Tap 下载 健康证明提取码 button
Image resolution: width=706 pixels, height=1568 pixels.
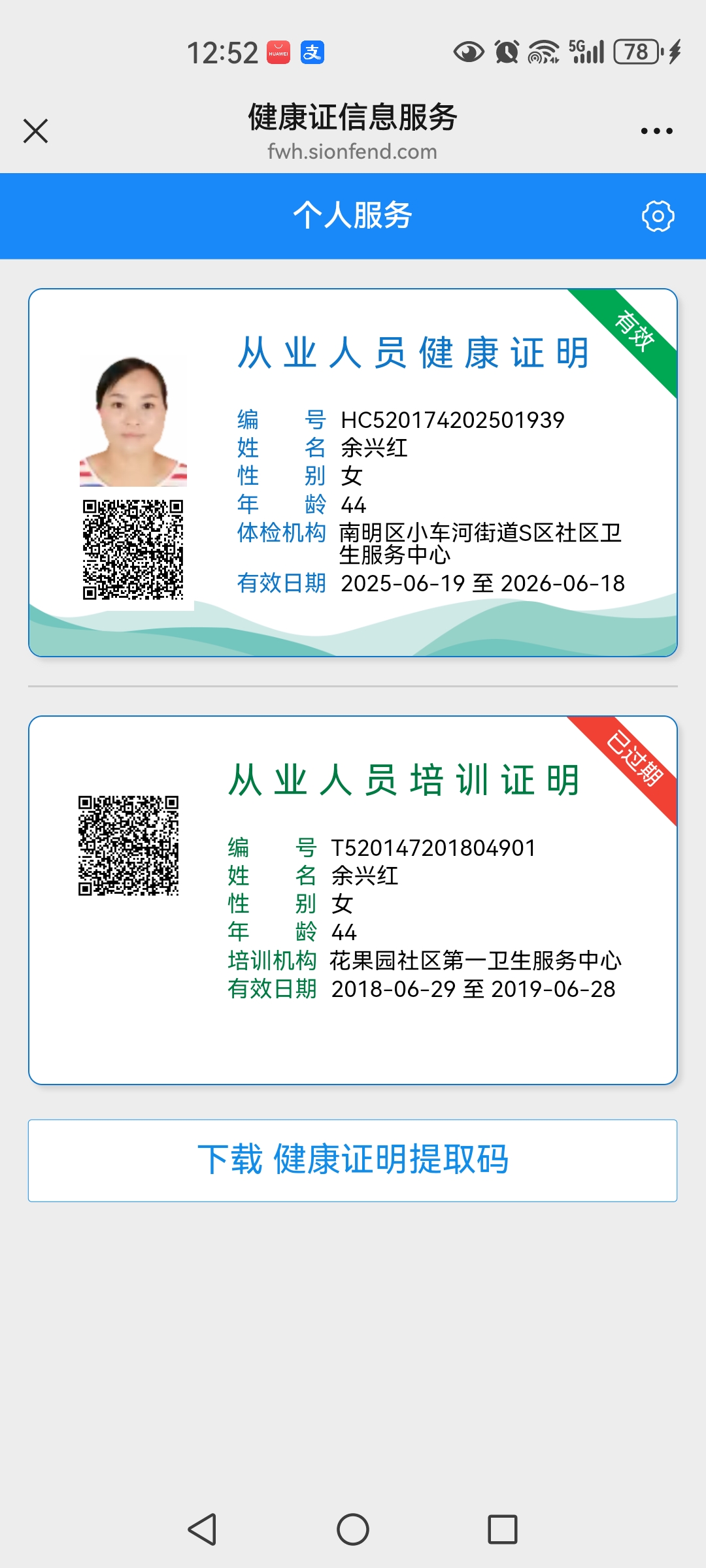click(353, 1160)
